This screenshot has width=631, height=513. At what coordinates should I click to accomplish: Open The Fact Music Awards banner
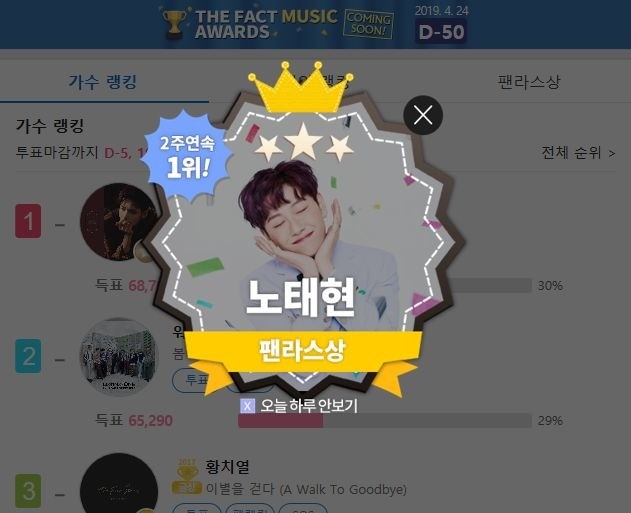pyautogui.click(x=315, y=24)
